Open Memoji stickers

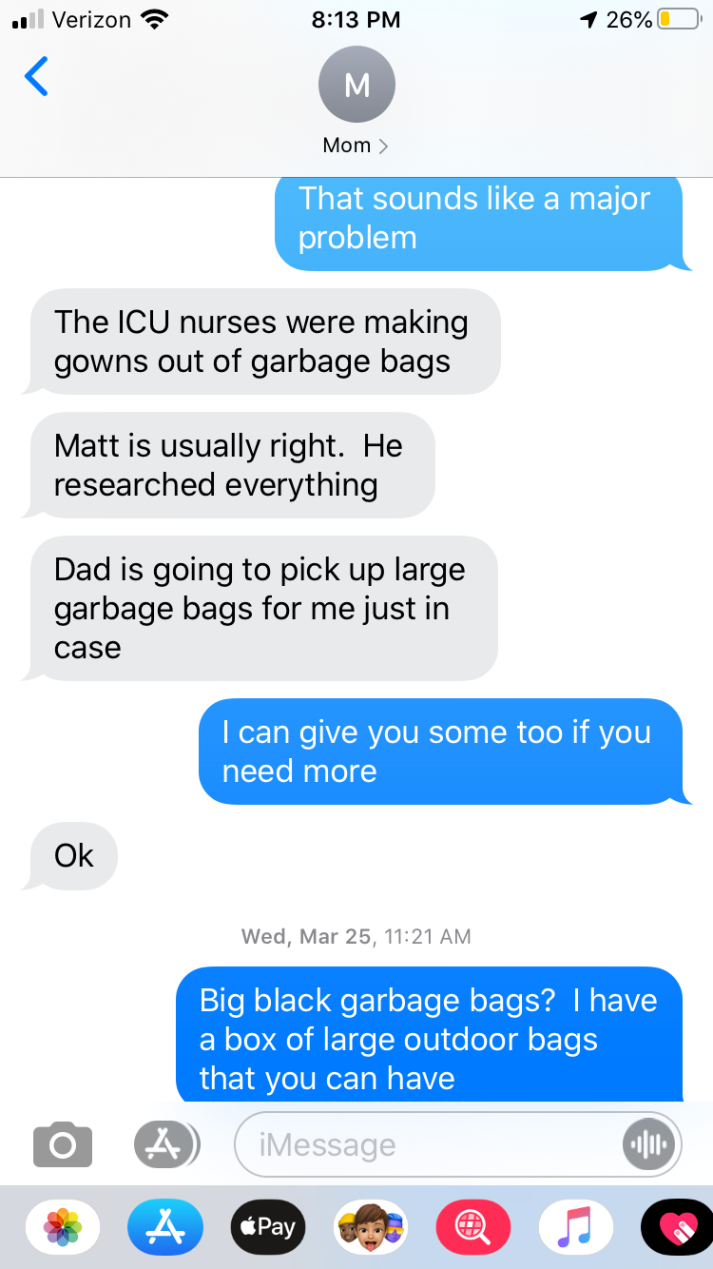click(370, 1227)
